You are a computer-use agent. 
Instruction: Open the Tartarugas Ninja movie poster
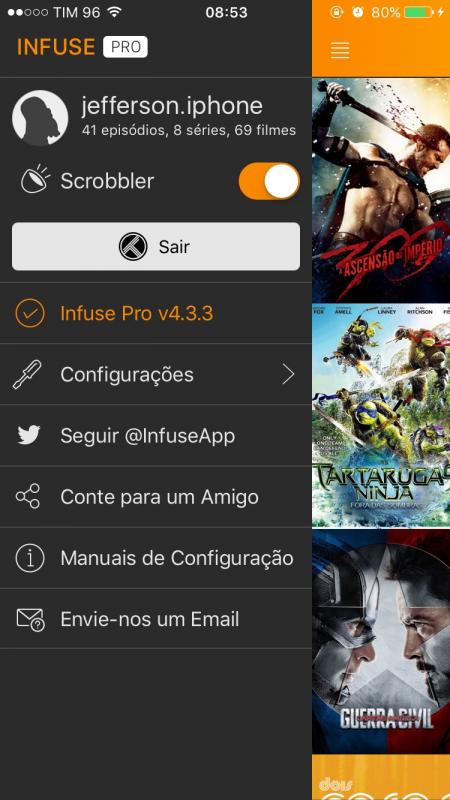pyautogui.click(x=381, y=416)
